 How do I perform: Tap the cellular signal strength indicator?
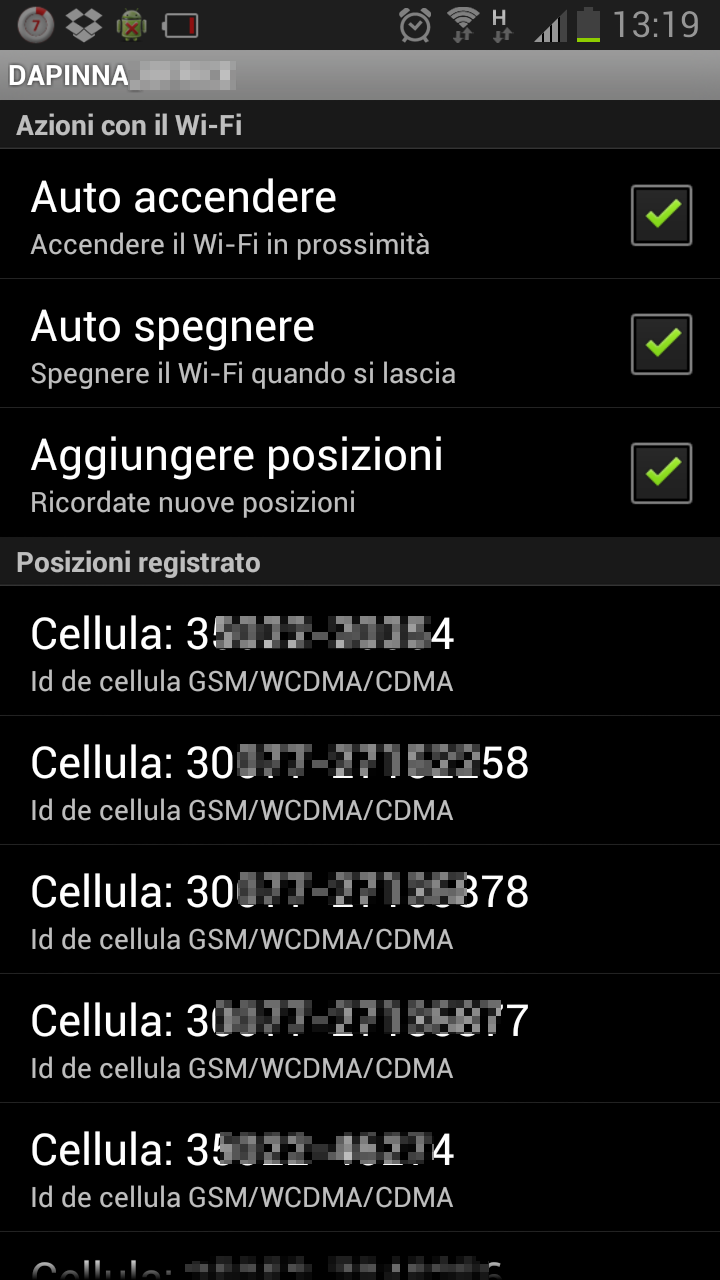(x=551, y=24)
